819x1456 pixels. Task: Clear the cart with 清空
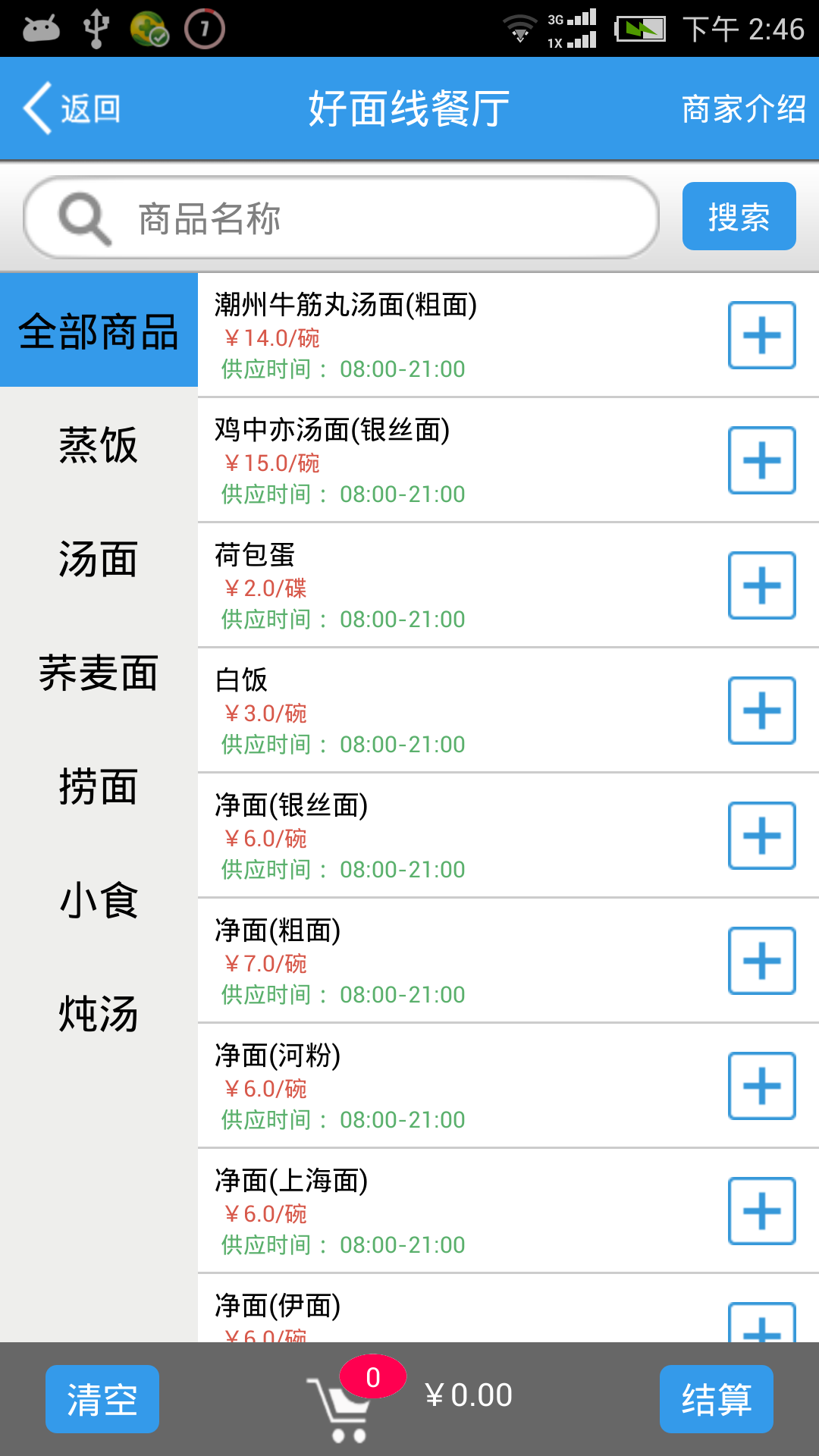tap(102, 1399)
